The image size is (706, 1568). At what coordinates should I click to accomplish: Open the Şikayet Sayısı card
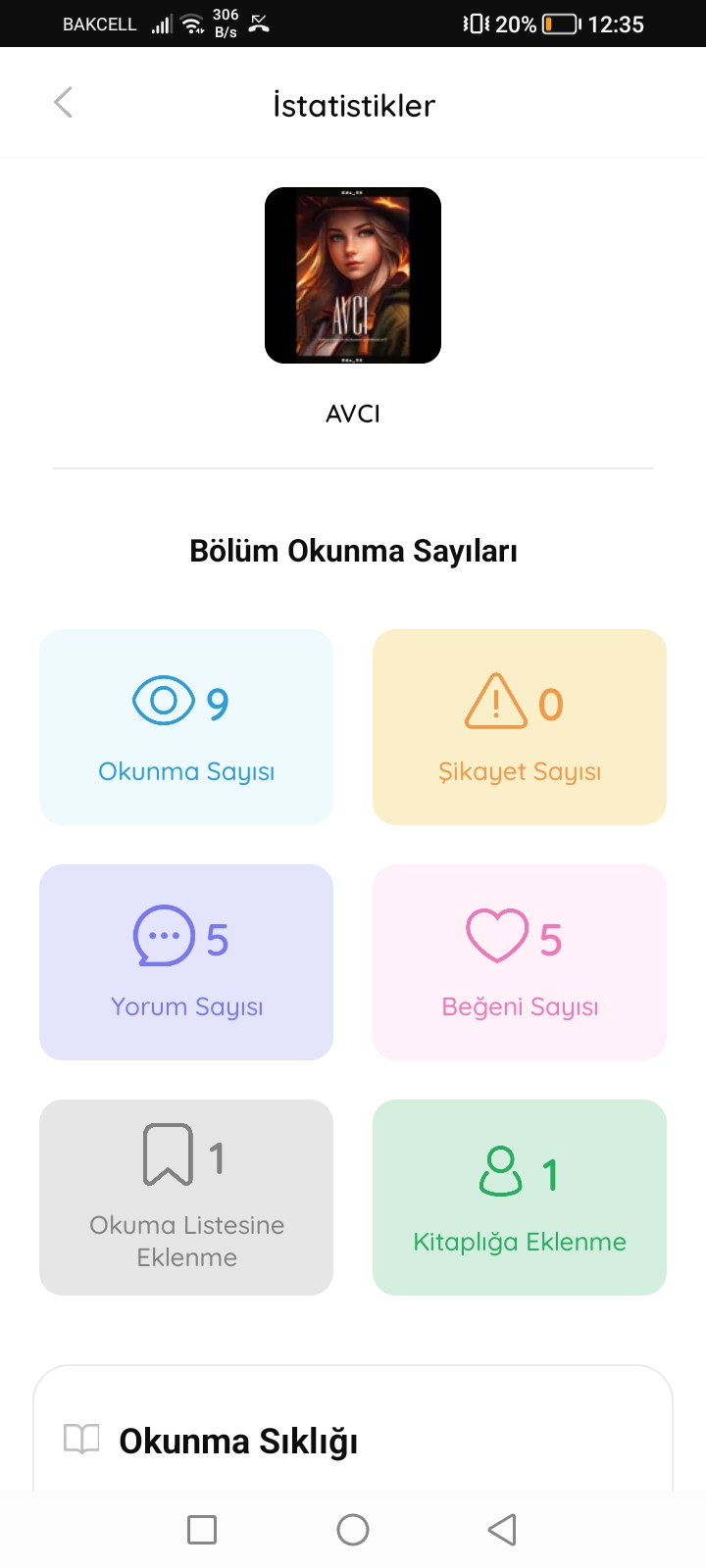(520, 727)
